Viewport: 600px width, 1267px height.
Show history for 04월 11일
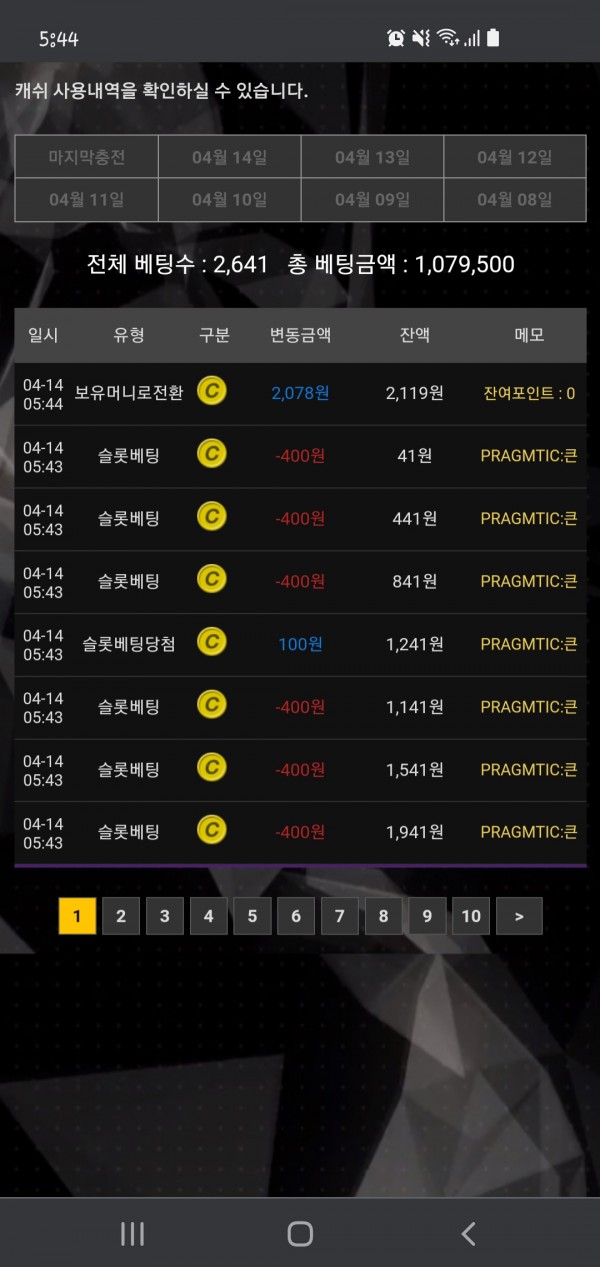[87, 199]
